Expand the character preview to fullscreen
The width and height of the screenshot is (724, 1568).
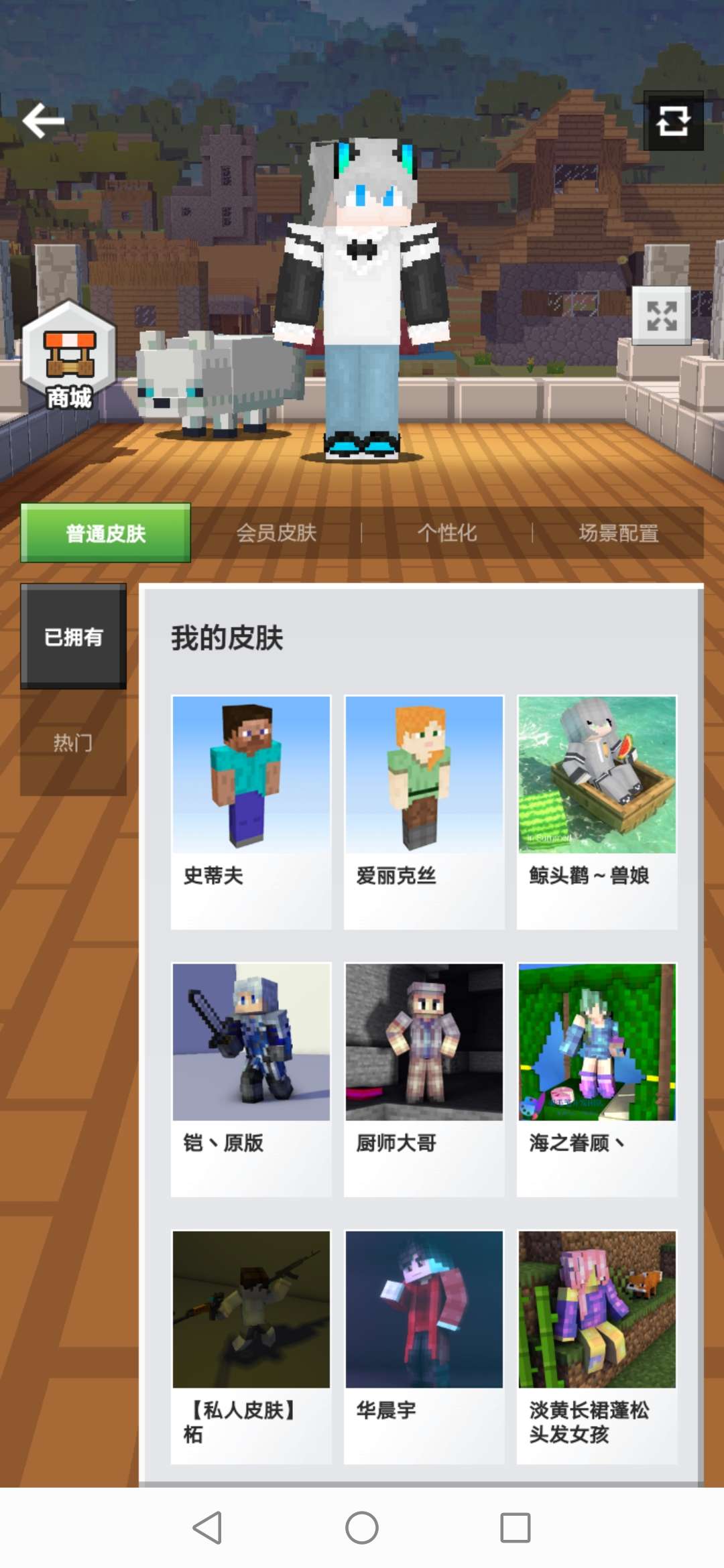point(661,316)
